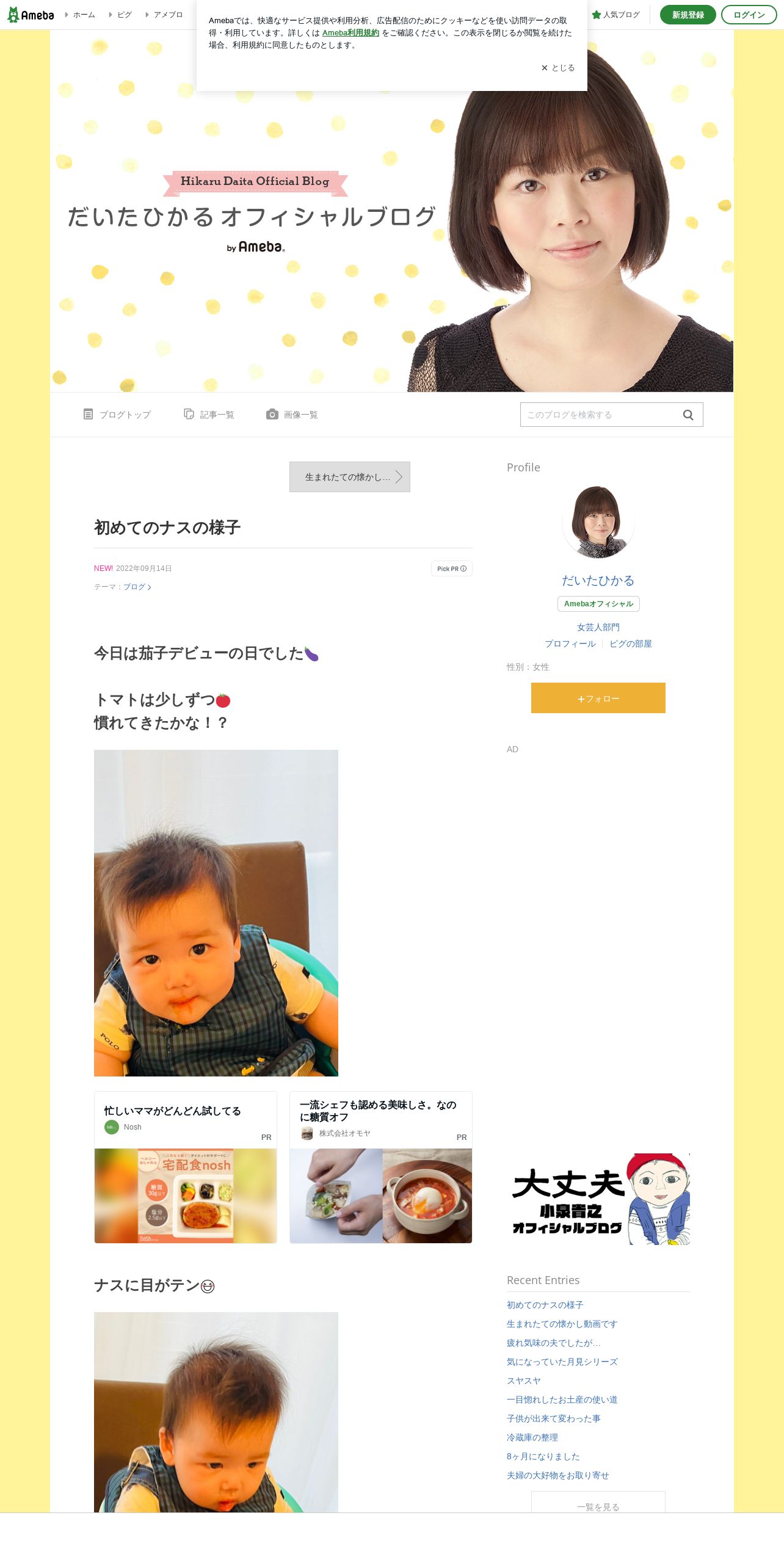Open the 画像一覧 tab
Screen dimensions: 784x1568
tap(292, 415)
